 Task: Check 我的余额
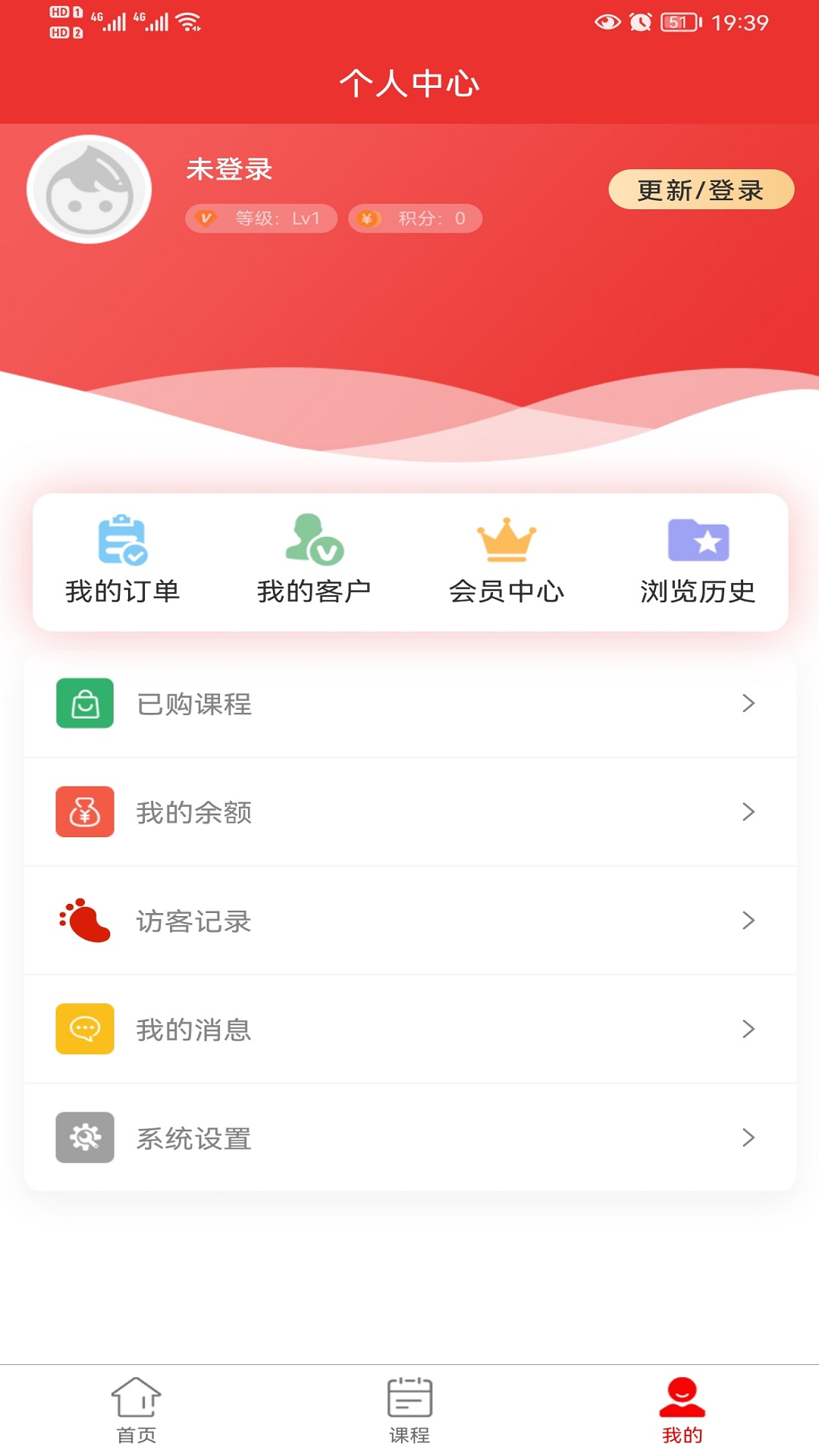click(x=409, y=812)
